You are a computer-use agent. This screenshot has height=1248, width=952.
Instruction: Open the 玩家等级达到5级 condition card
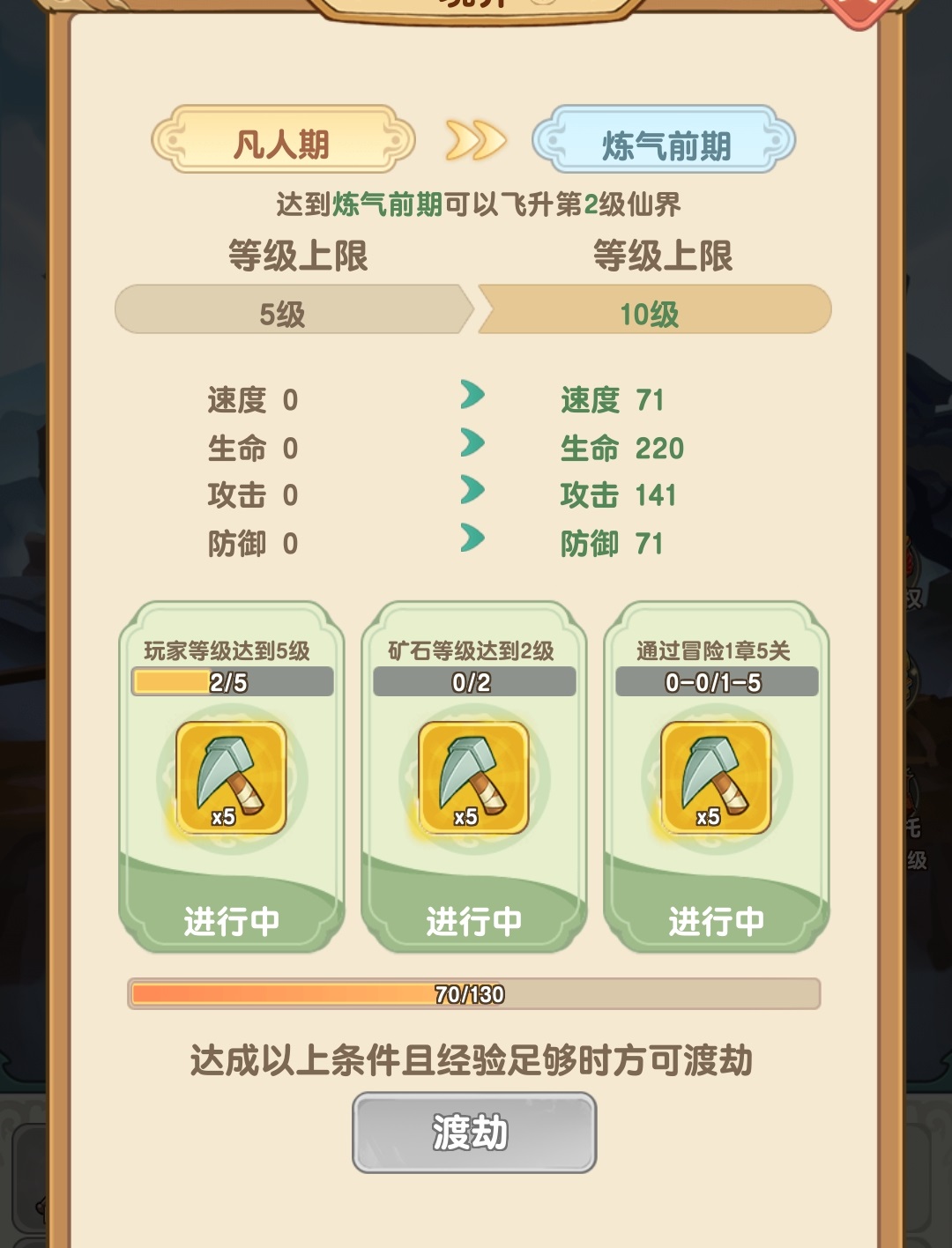(231, 776)
